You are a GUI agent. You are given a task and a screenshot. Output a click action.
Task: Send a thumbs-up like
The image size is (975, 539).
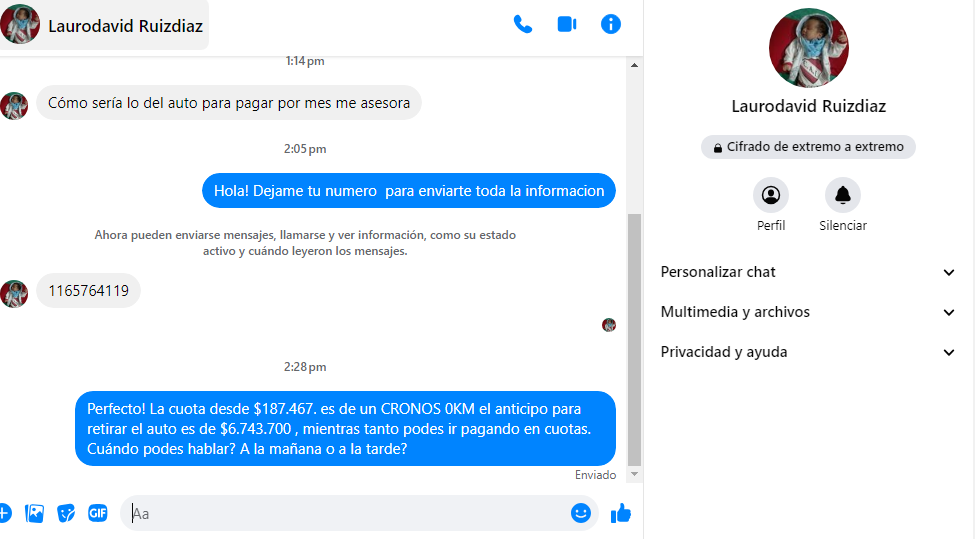621,513
